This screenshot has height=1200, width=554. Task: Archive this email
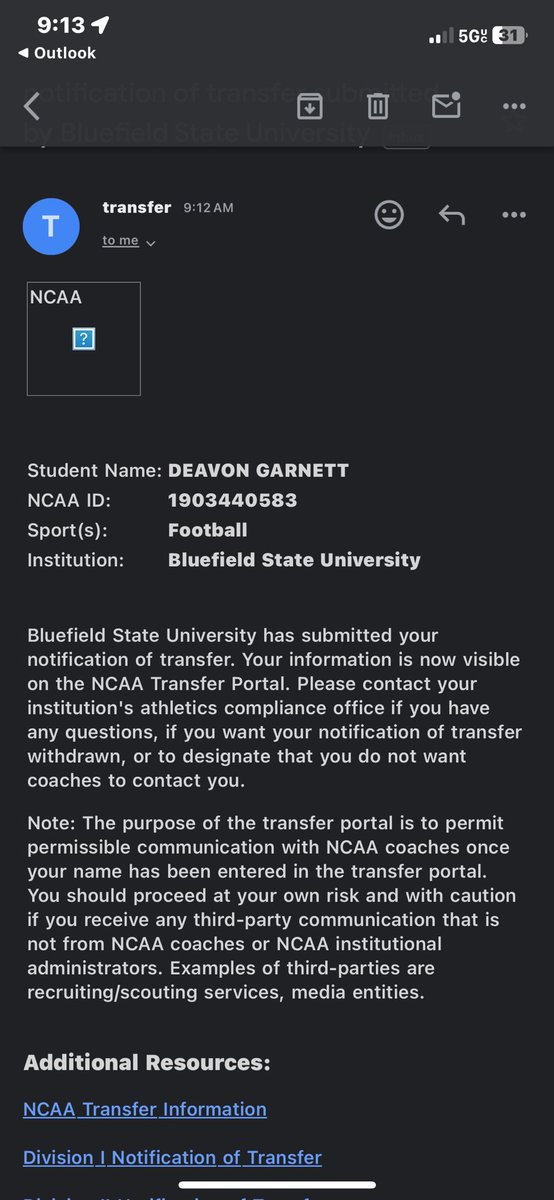click(309, 105)
